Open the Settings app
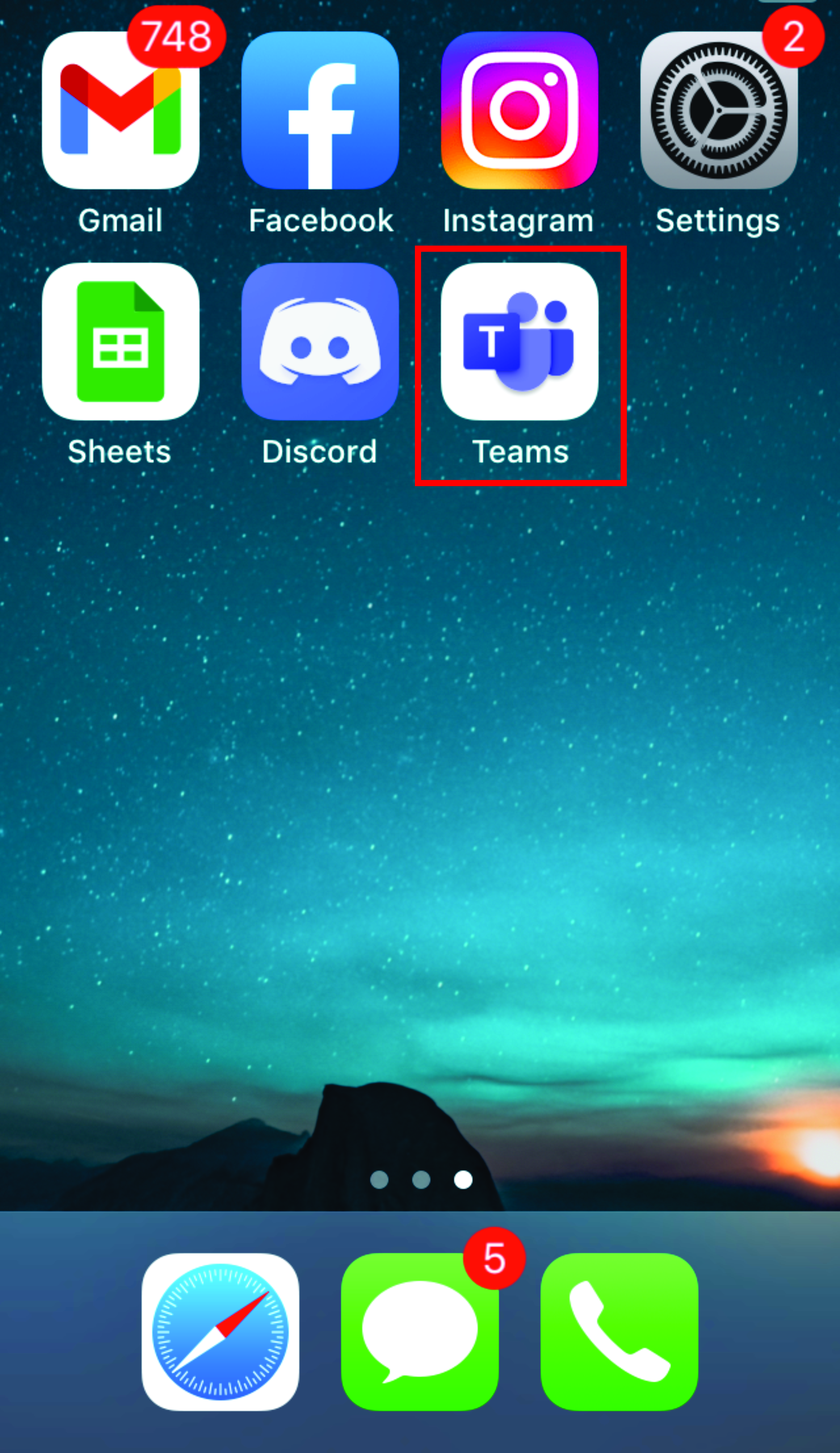This screenshot has width=840, height=1453. (x=718, y=111)
